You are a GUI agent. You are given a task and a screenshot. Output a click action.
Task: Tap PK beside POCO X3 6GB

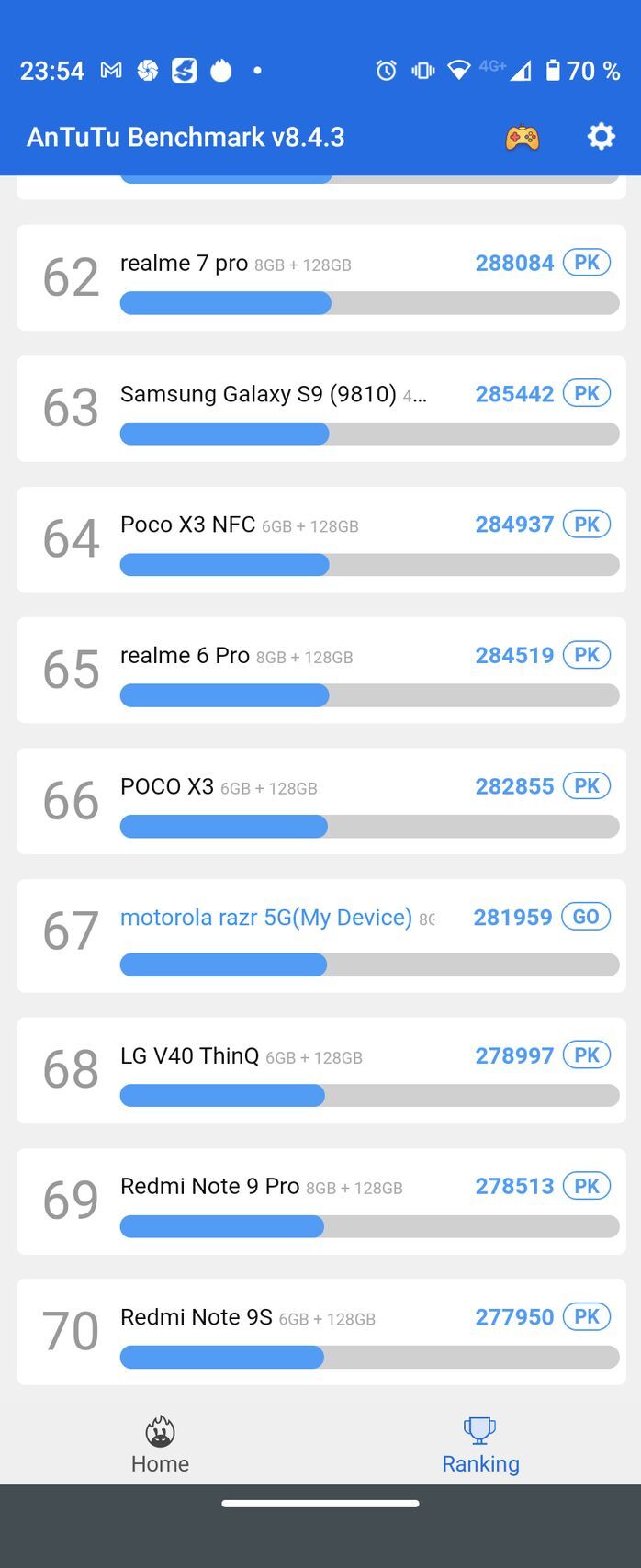click(x=586, y=786)
